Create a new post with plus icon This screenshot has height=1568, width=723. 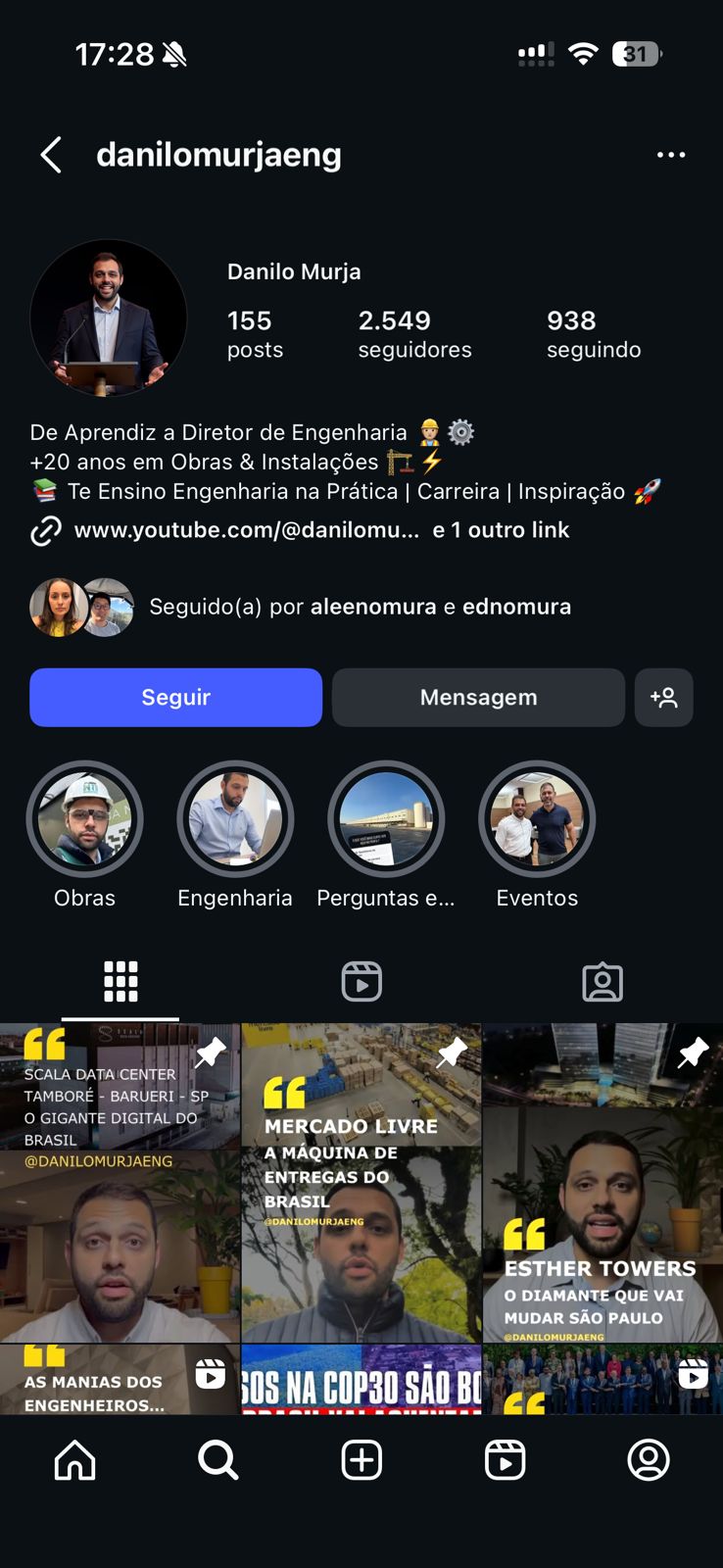361,1460
